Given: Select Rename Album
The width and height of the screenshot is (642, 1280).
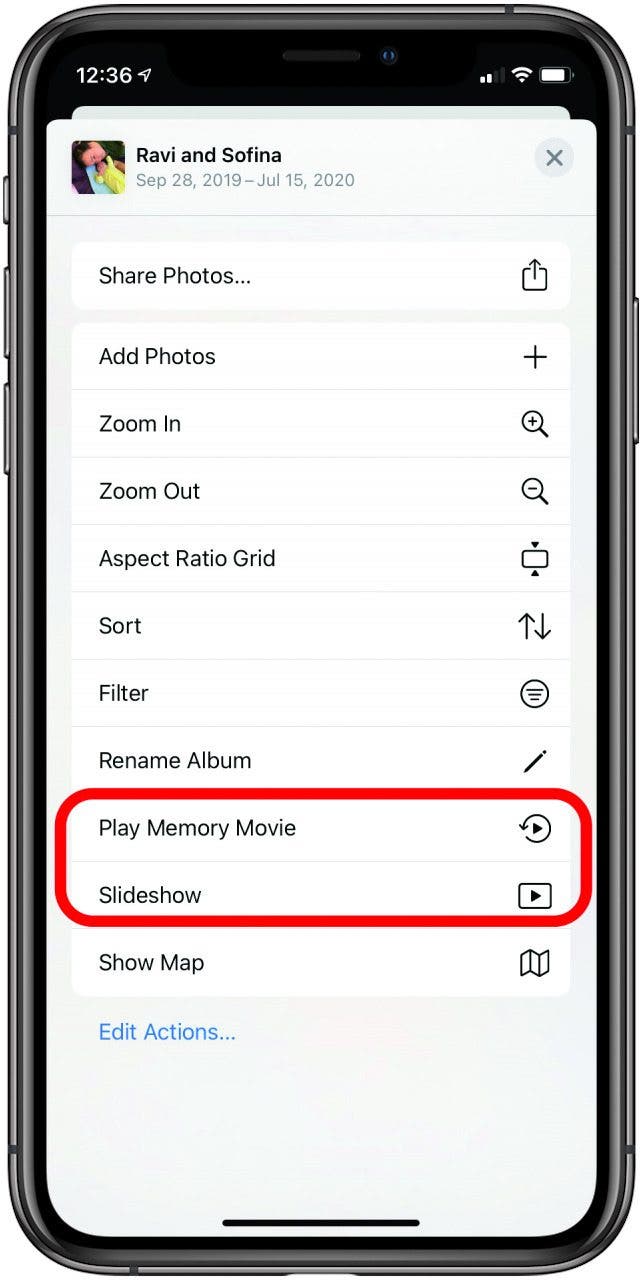Looking at the screenshot, I should pyautogui.click(x=321, y=761).
